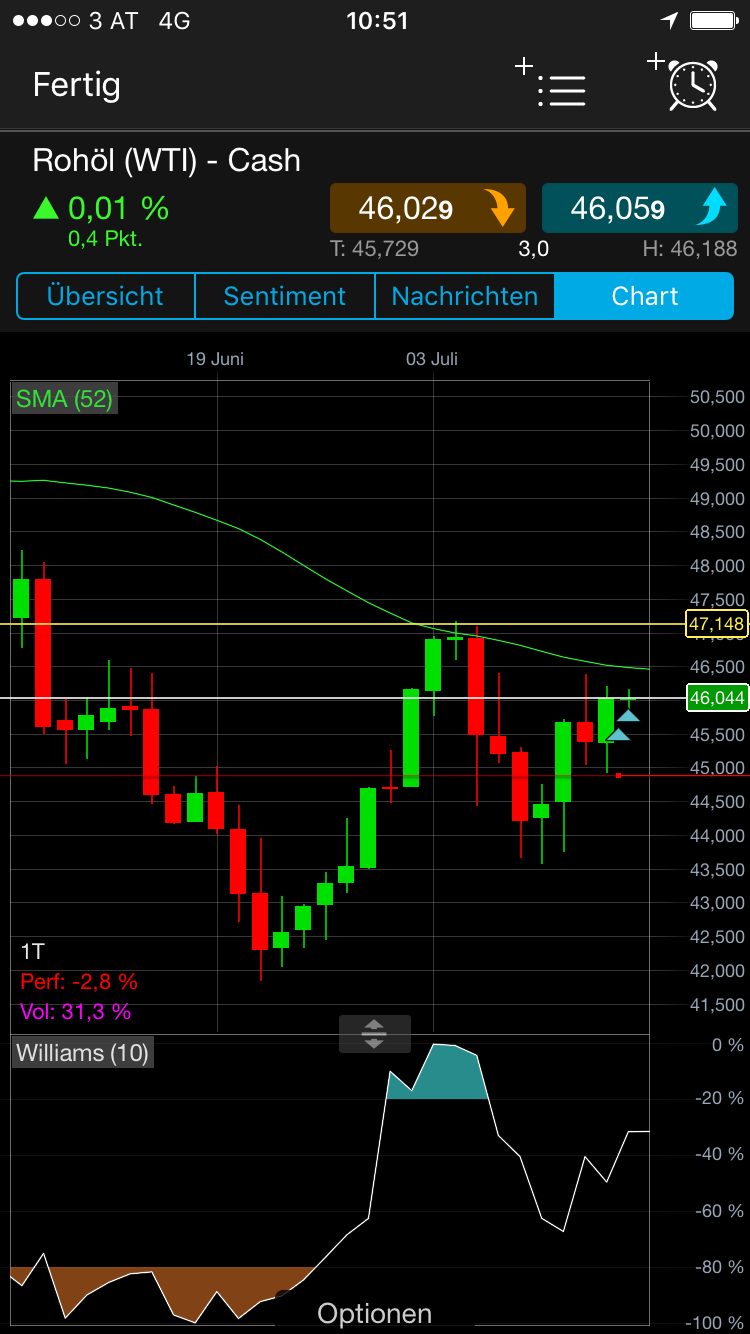This screenshot has height=1334, width=750.
Task: Switch to the Sentiment tab
Action: 284,296
